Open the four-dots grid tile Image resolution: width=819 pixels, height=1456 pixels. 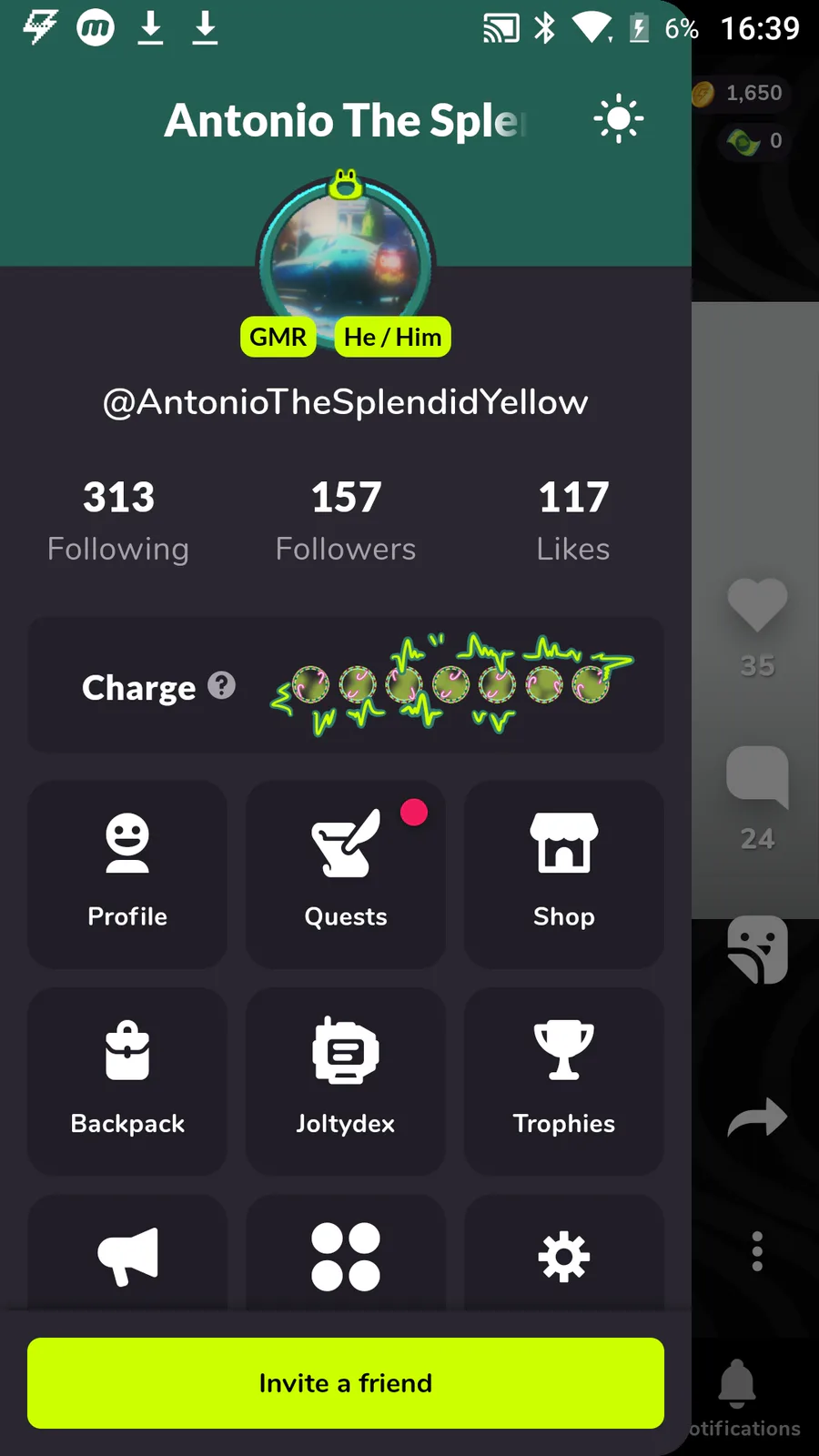click(346, 1254)
